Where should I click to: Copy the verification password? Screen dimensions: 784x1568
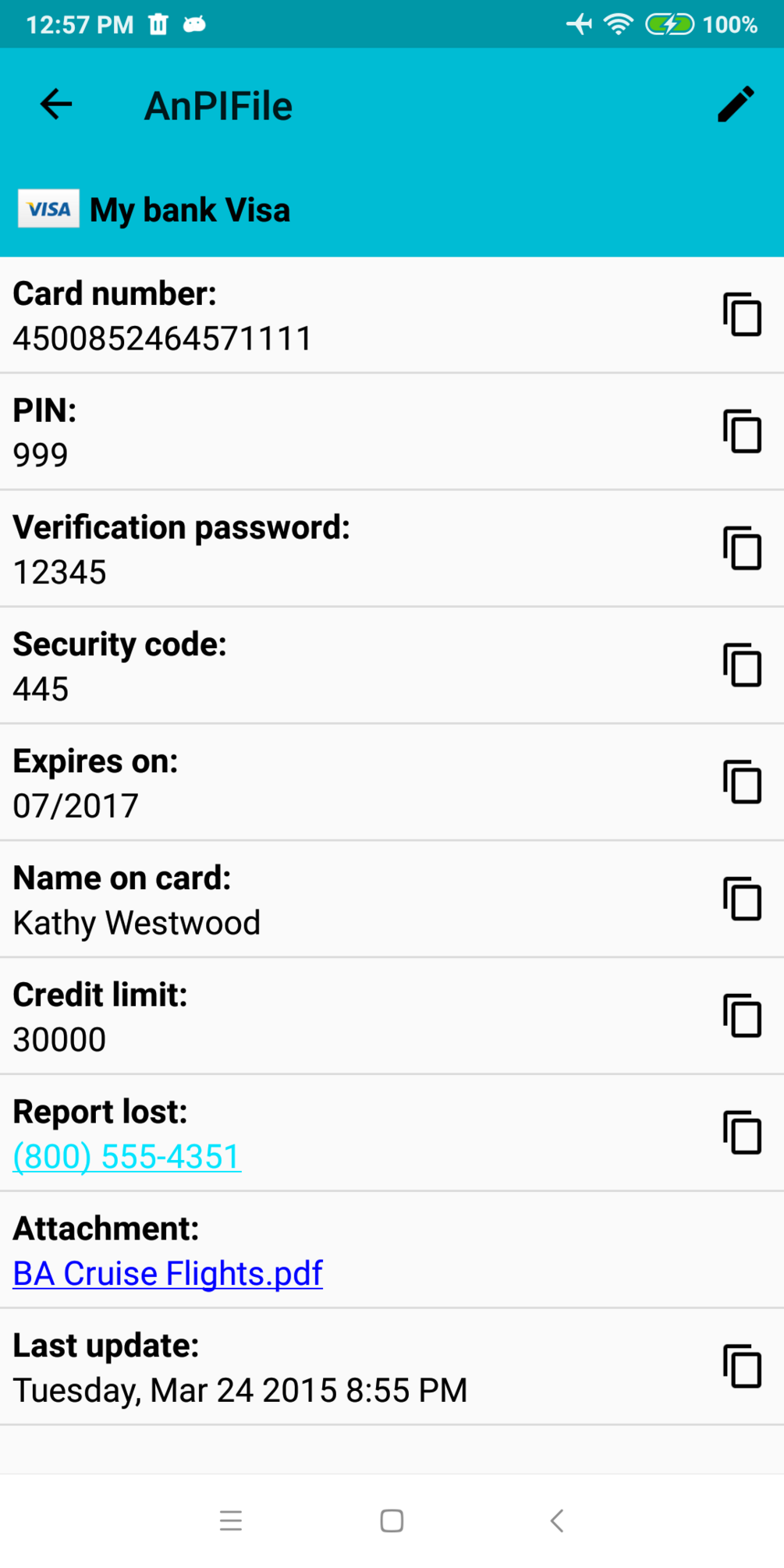(742, 548)
